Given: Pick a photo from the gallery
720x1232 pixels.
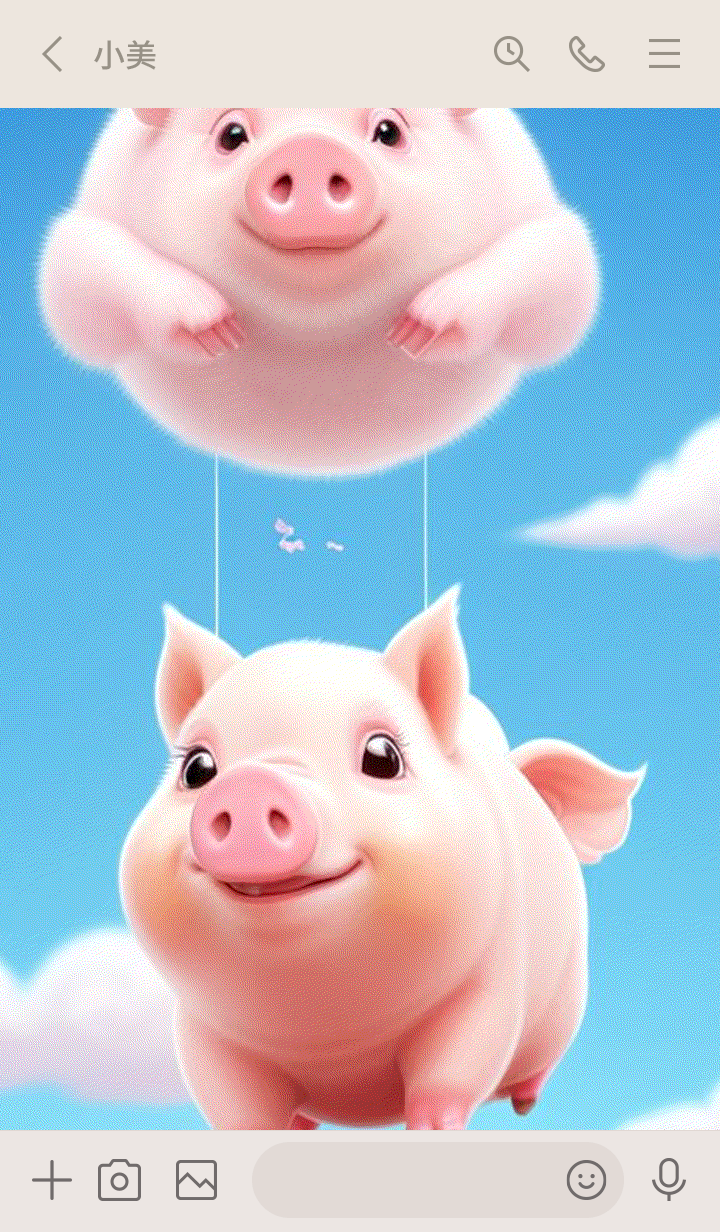Looking at the screenshot, I should (x=196, y=1181).
